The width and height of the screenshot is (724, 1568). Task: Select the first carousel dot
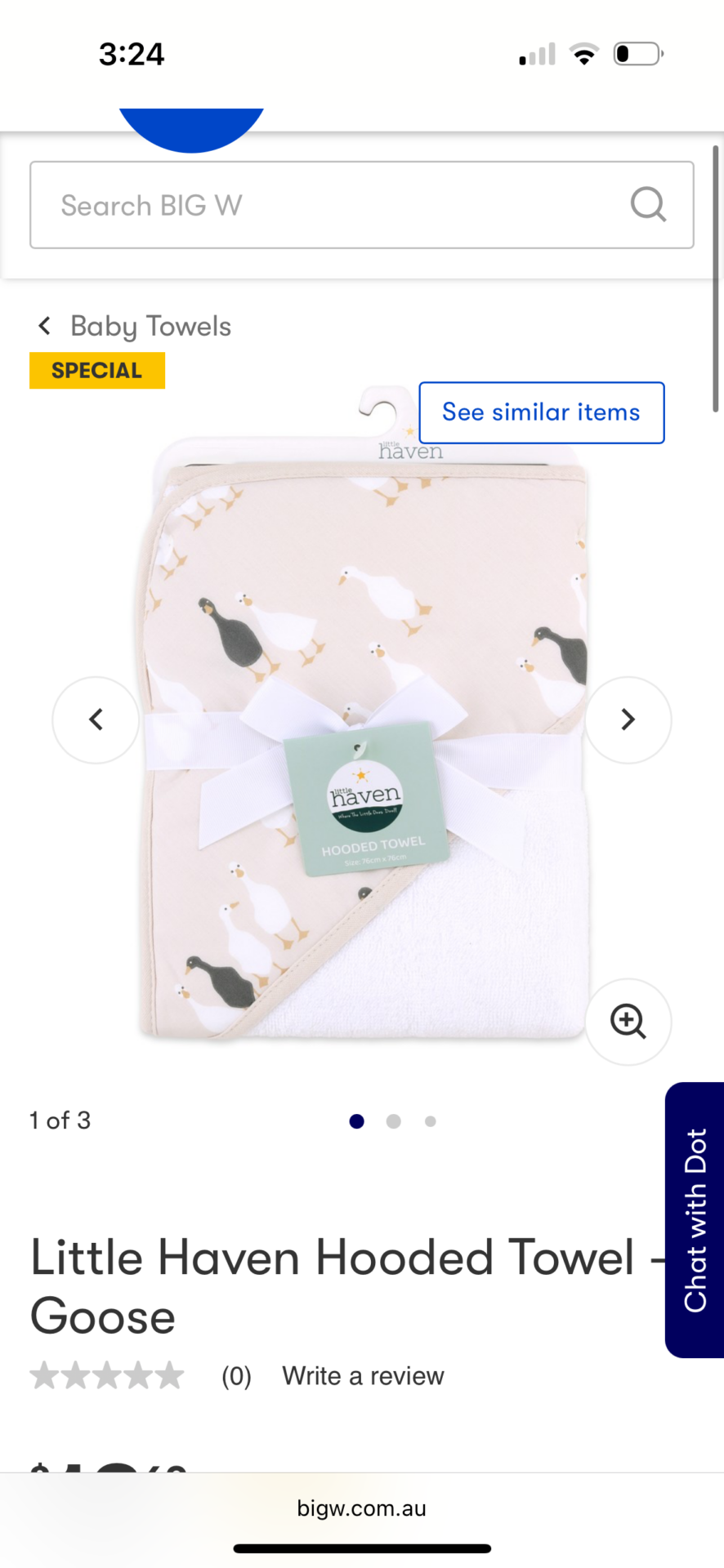tap(356, 1120)
